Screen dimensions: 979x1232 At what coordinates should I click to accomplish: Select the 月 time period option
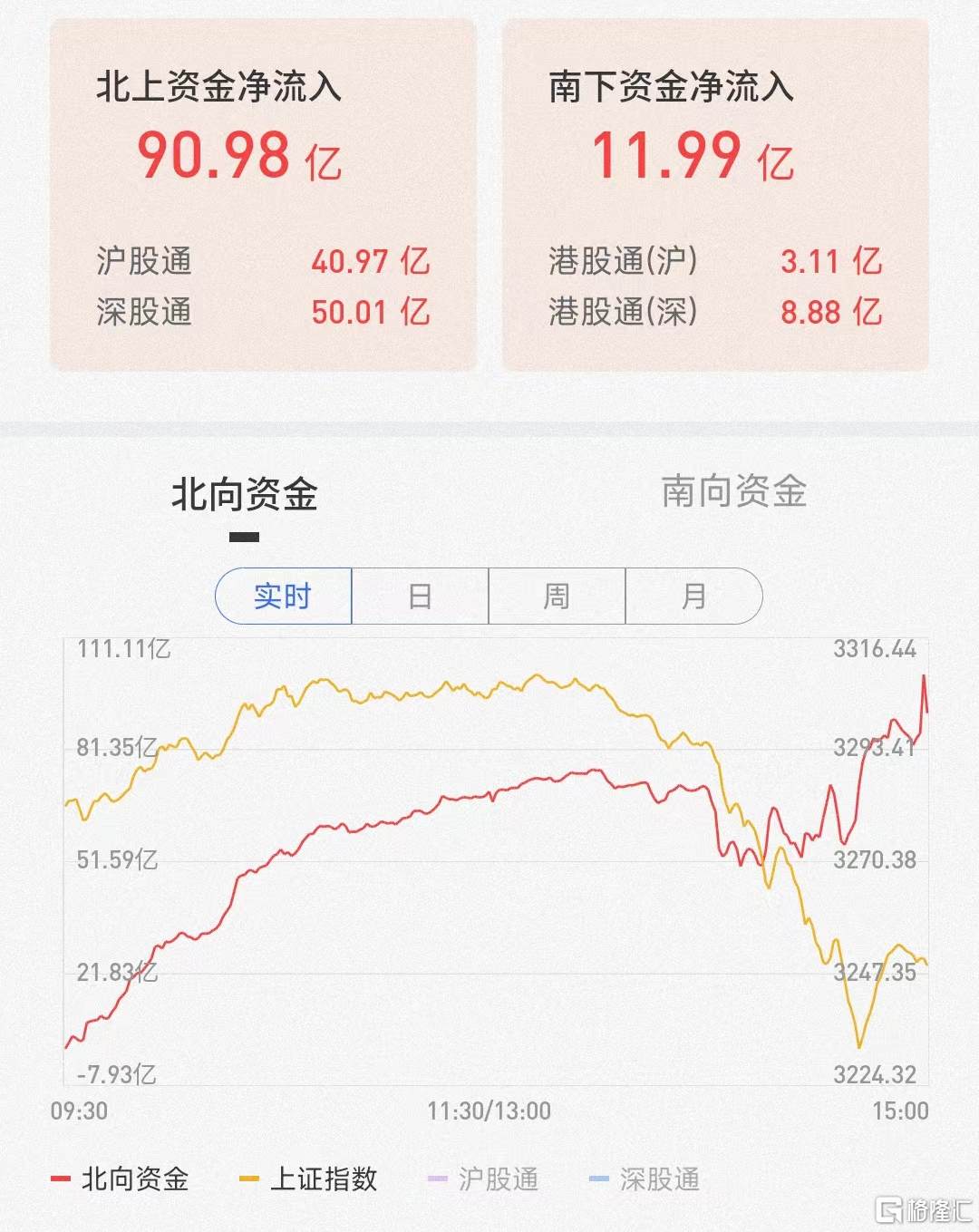click(694, 597)
